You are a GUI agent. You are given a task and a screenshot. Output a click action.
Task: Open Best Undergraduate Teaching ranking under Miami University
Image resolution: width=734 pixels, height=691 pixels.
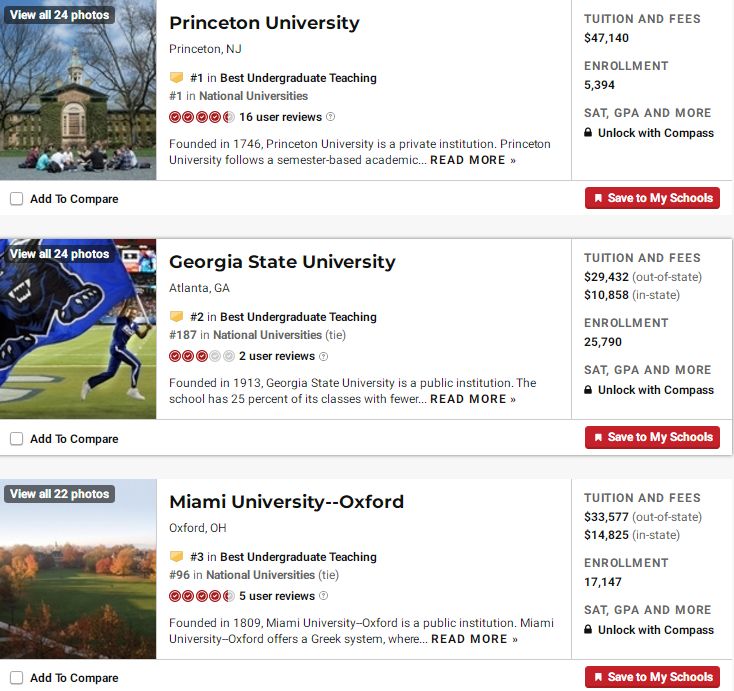pos(298,557)
